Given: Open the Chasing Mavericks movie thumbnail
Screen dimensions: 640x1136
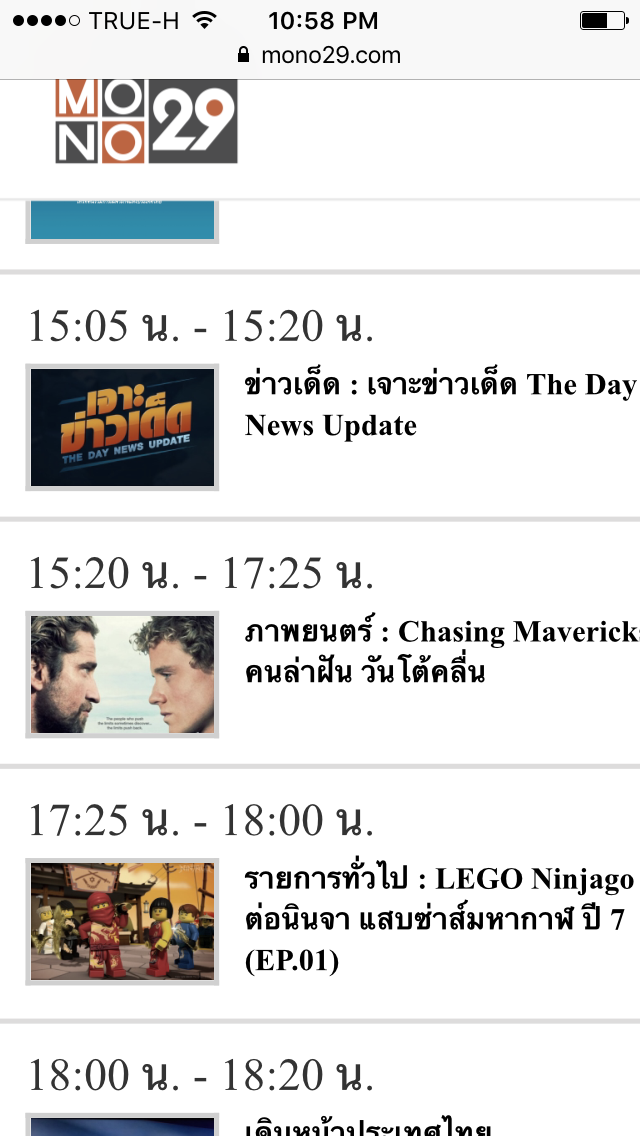Looking at the screenshot, I should (122, 674).
